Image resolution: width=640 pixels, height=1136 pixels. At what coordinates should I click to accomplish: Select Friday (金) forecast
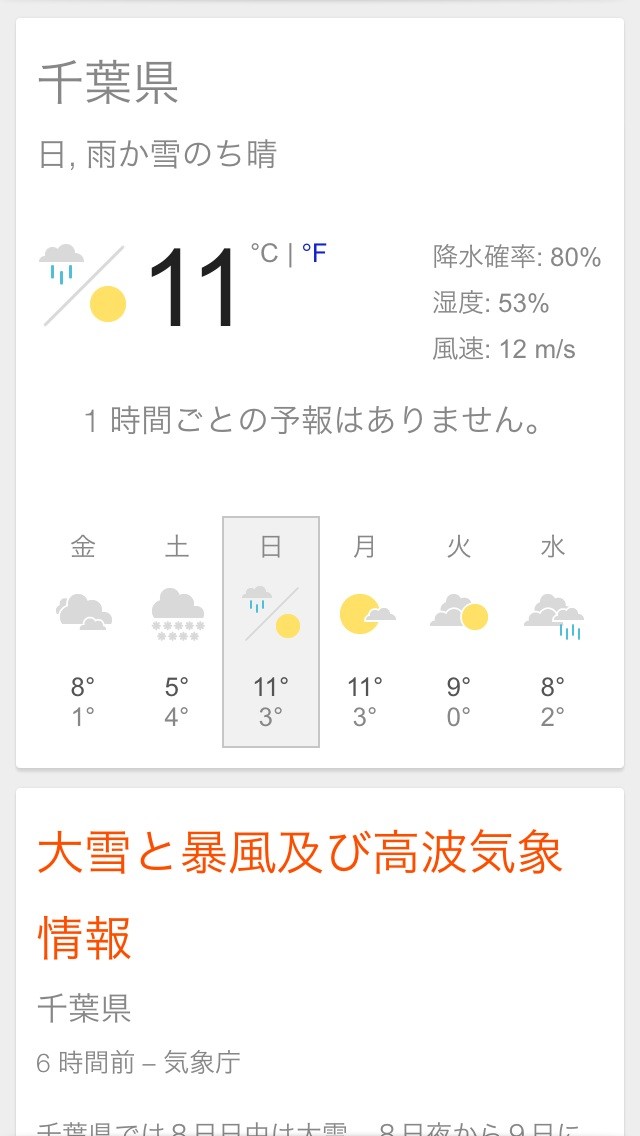coord(83,632)
